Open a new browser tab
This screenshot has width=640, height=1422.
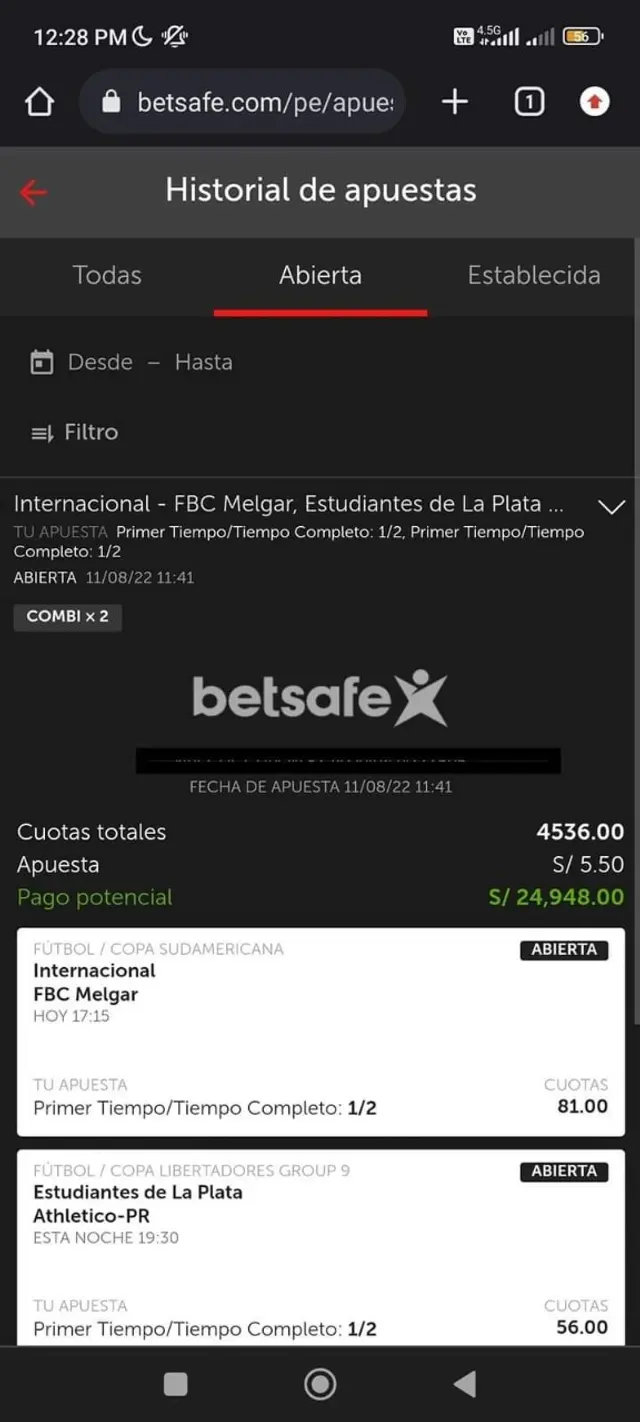coord(455,101)
